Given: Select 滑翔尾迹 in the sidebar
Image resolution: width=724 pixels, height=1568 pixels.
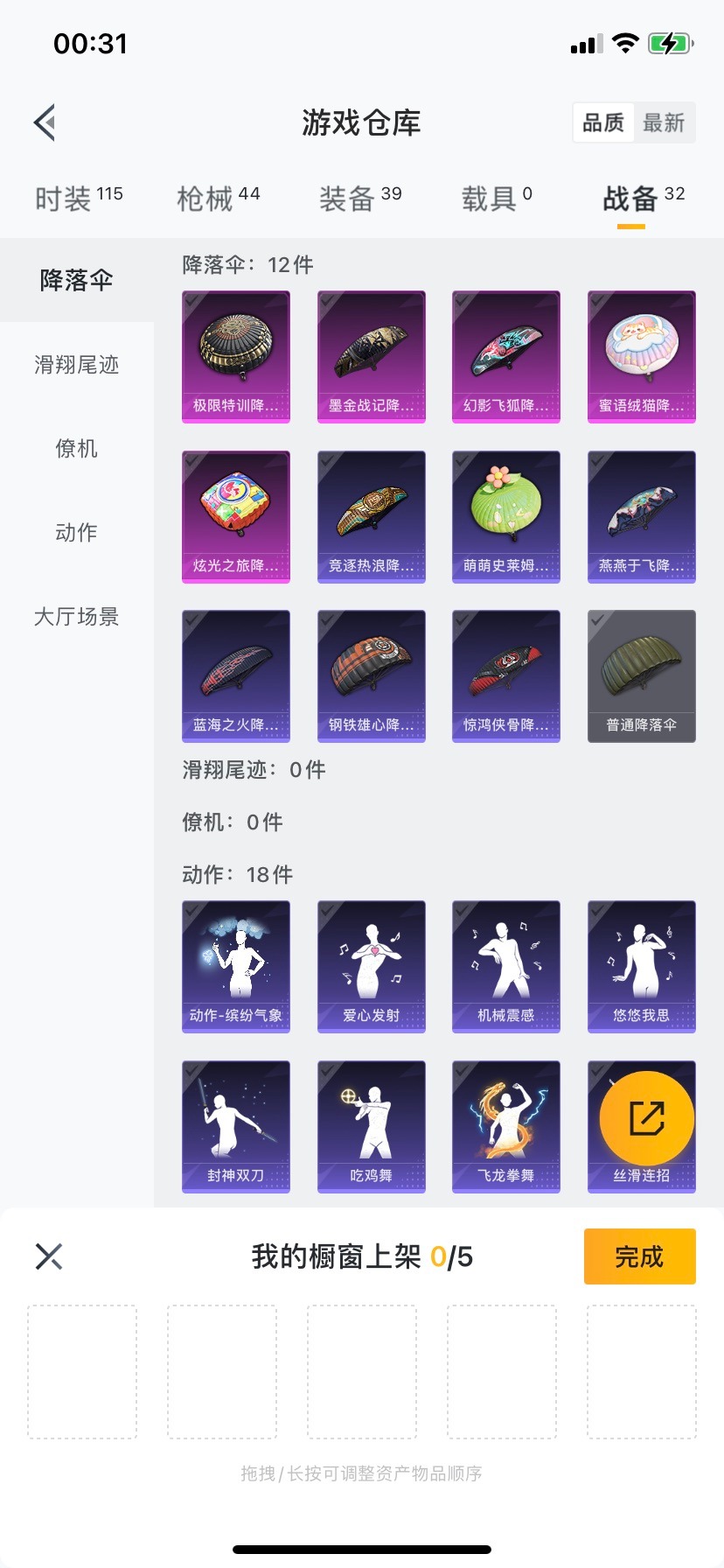Looking at the screenshot, I should (77, 365).
